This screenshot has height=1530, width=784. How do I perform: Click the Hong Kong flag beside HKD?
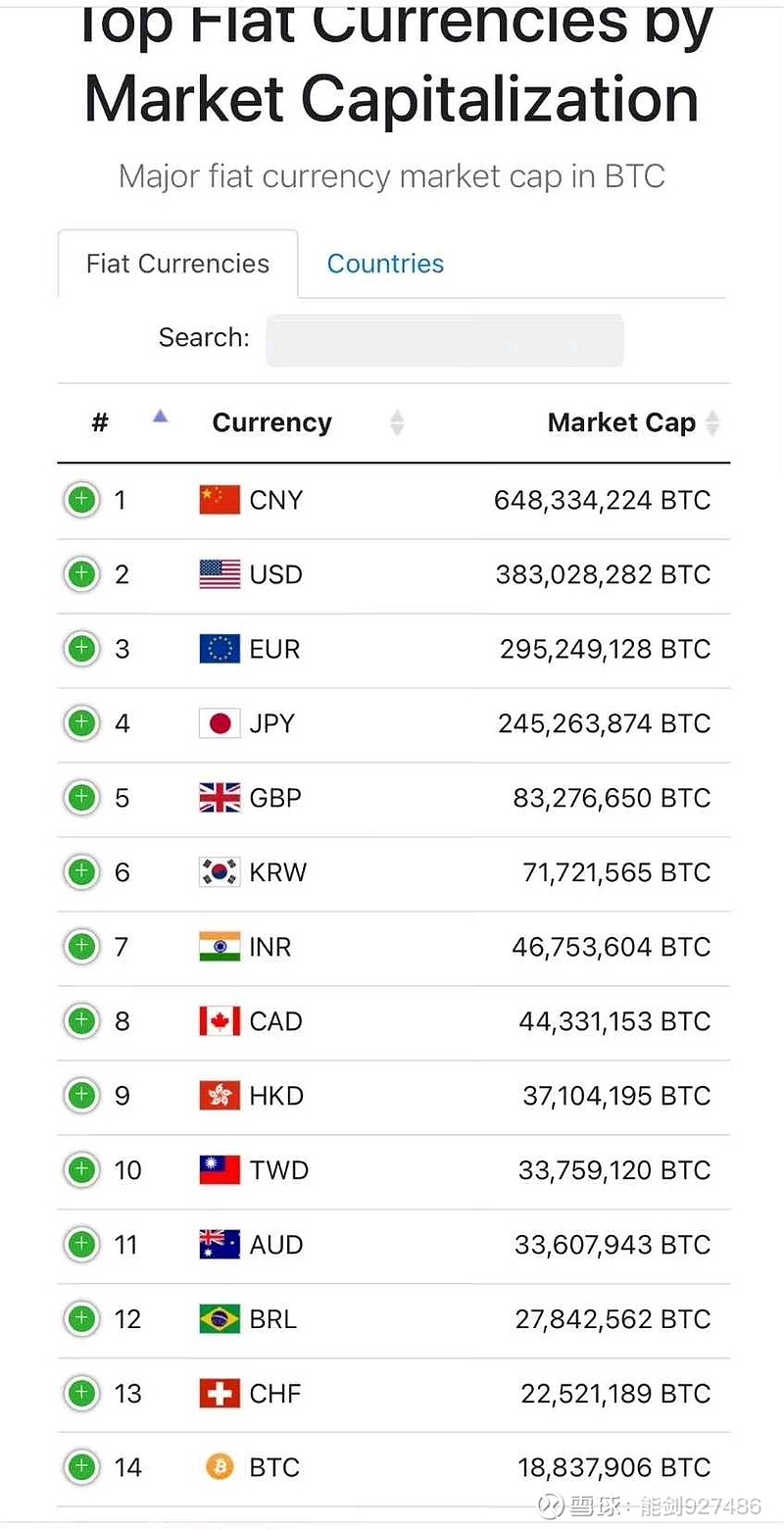point(220,1095)
